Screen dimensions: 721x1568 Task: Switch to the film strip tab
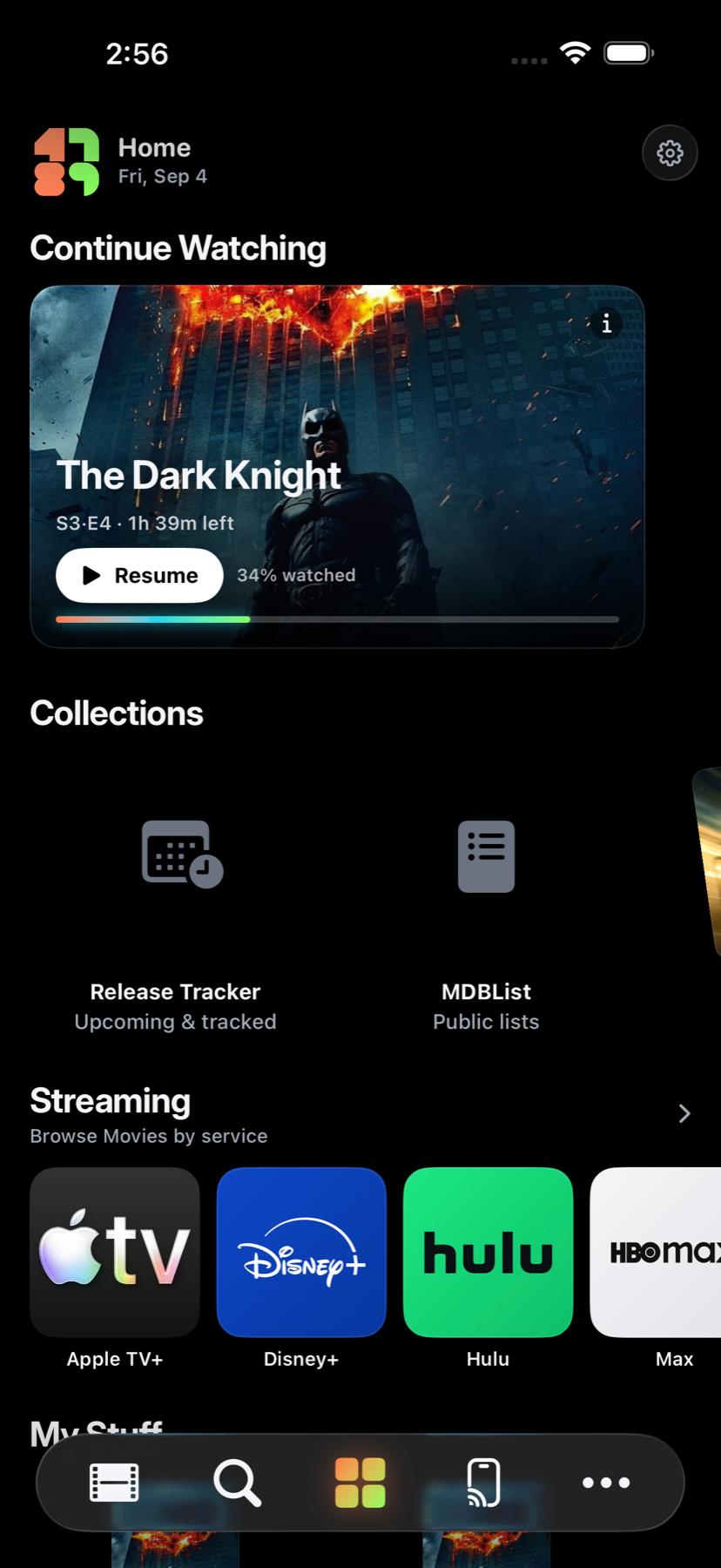click(114, 1483)
